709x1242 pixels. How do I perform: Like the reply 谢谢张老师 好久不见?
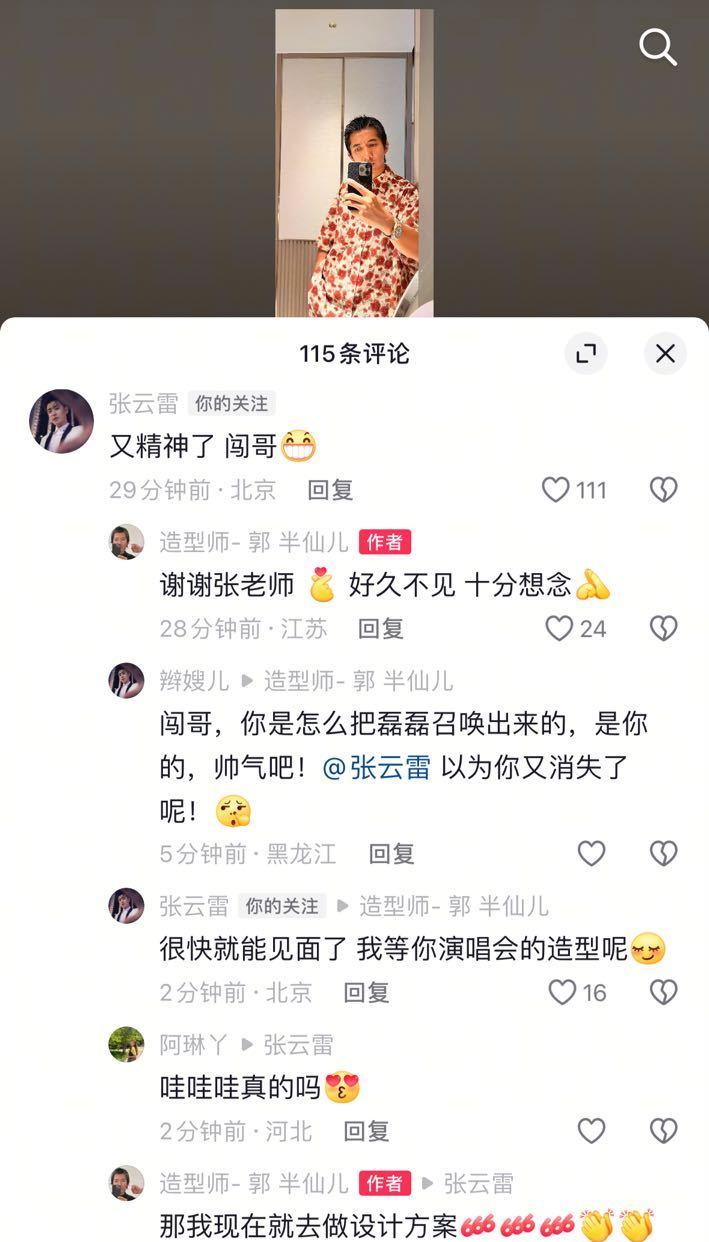pos(559,628)
